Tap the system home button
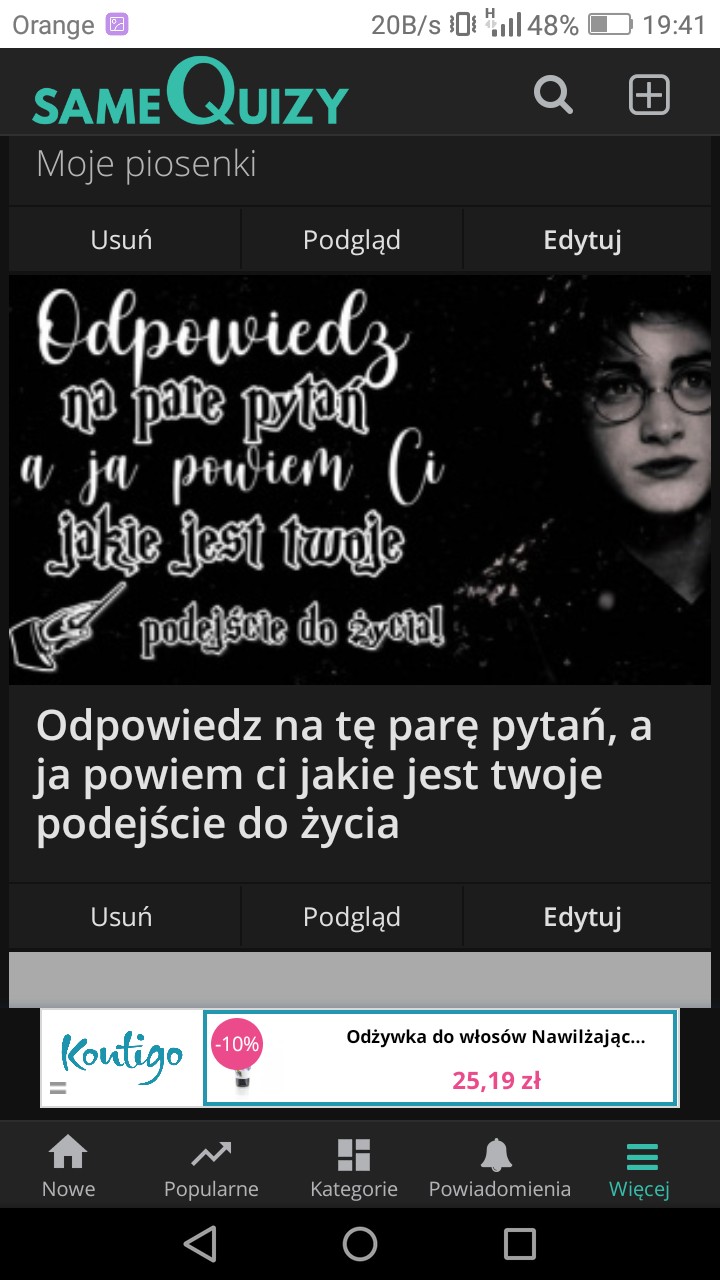Image resolution: width=720 pixels, height=1280 pixels. 360,1244
